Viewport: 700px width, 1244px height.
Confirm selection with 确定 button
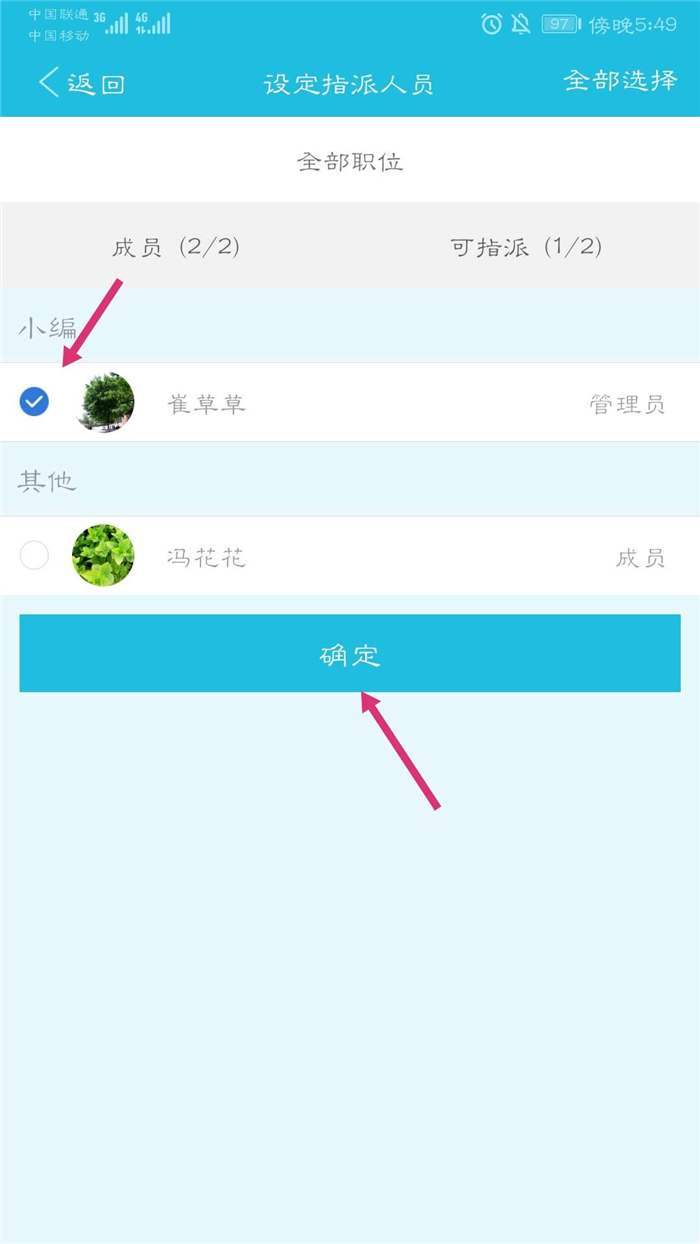tap(350, 655)
